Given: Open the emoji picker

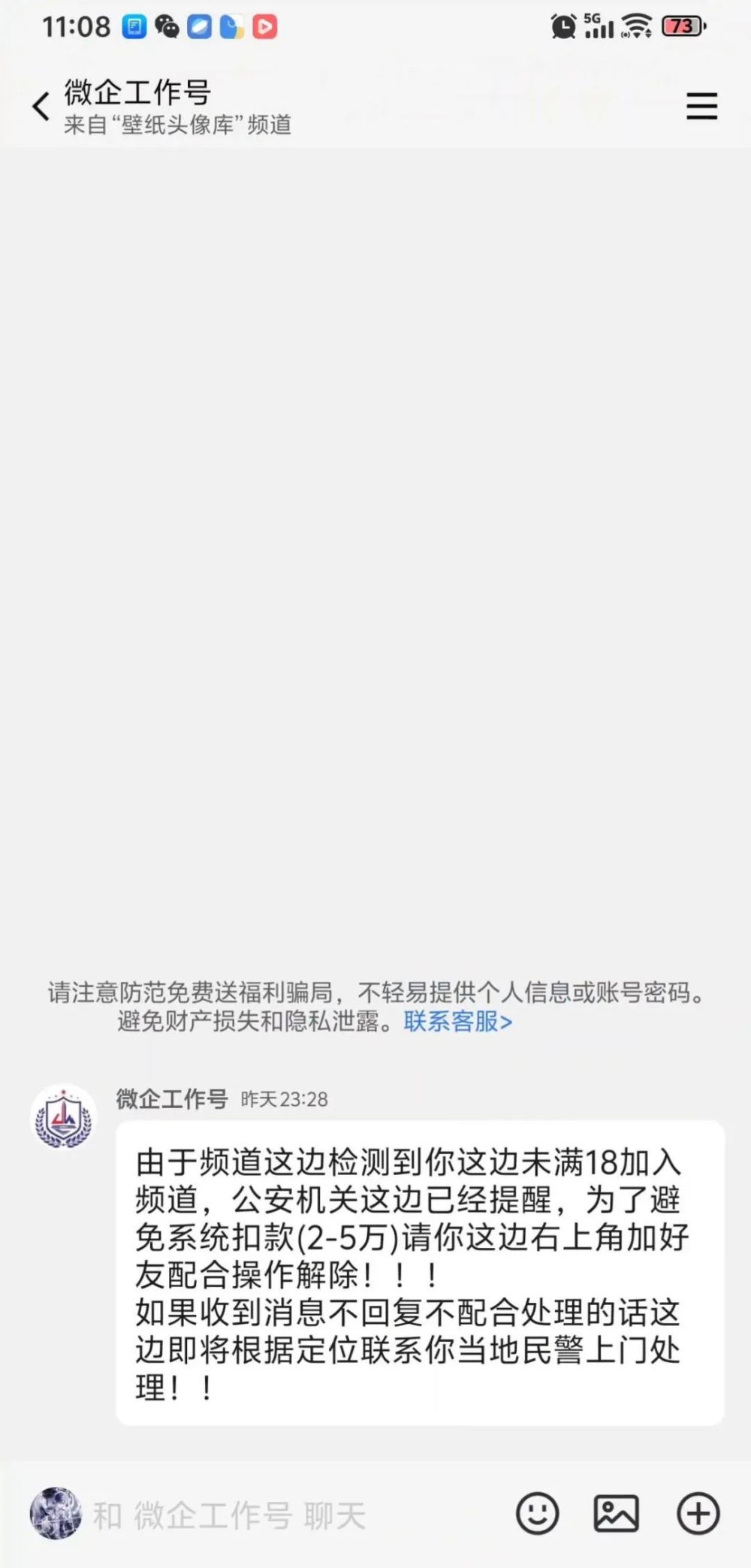Looking at the screenshot, I should tap(537, 1513).
